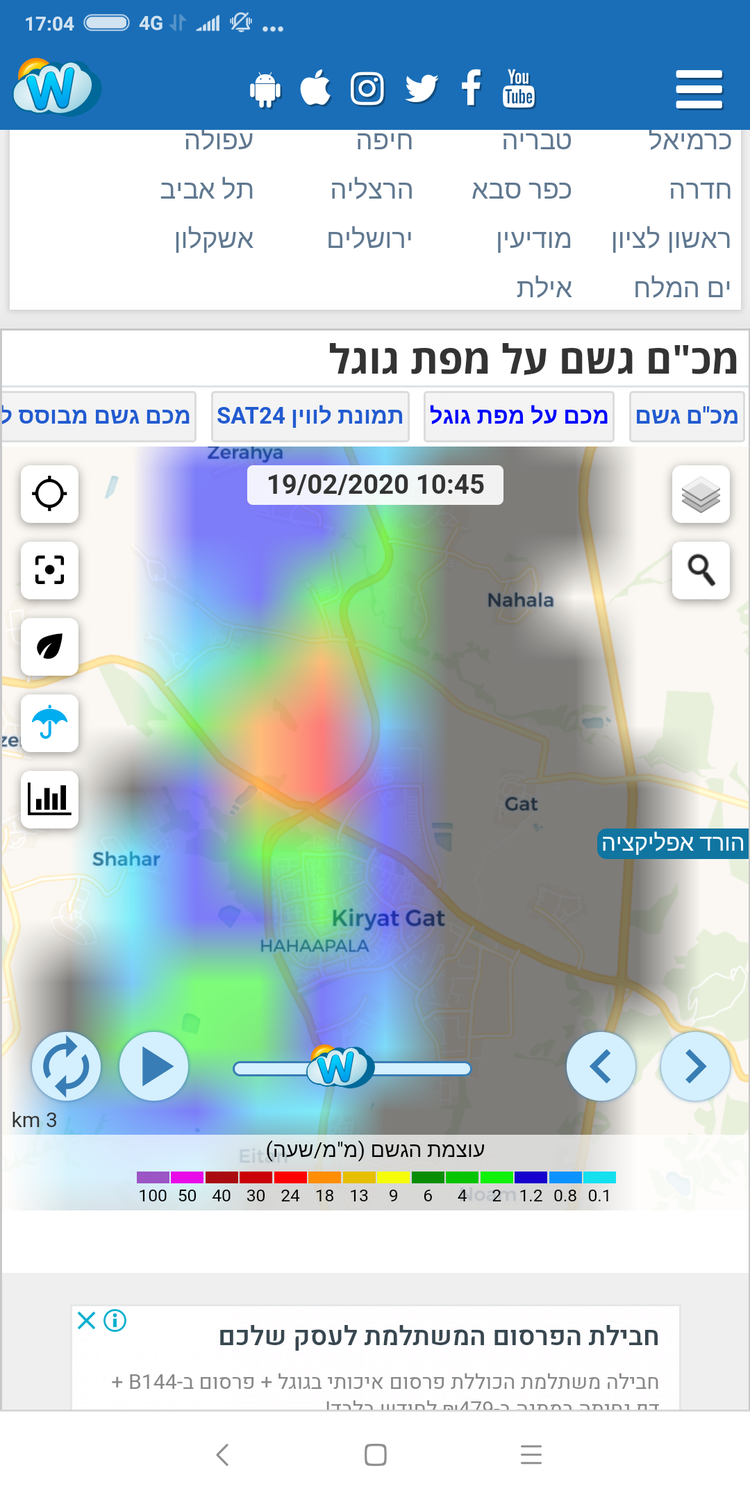The width and height of the screenshot is (750, 1500).
Task: Open the hamburger menu
Action: coord(699,90)
